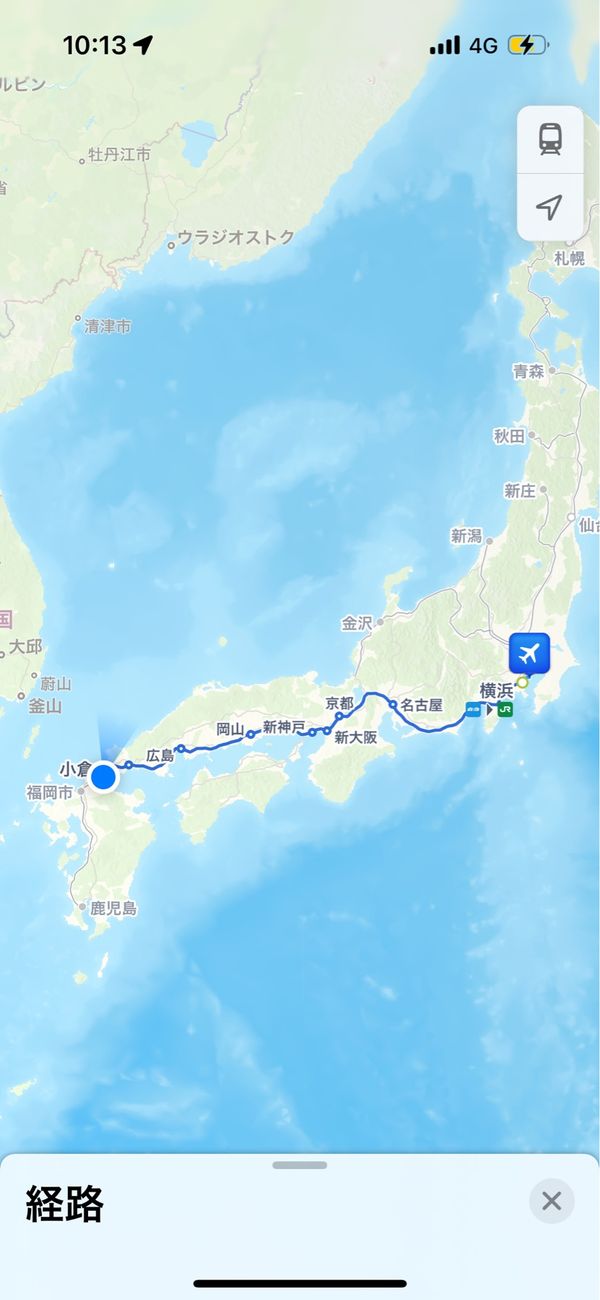Expand the route sheet using its grabber handle
600x1300 pixels.
tap(300, 1165)
